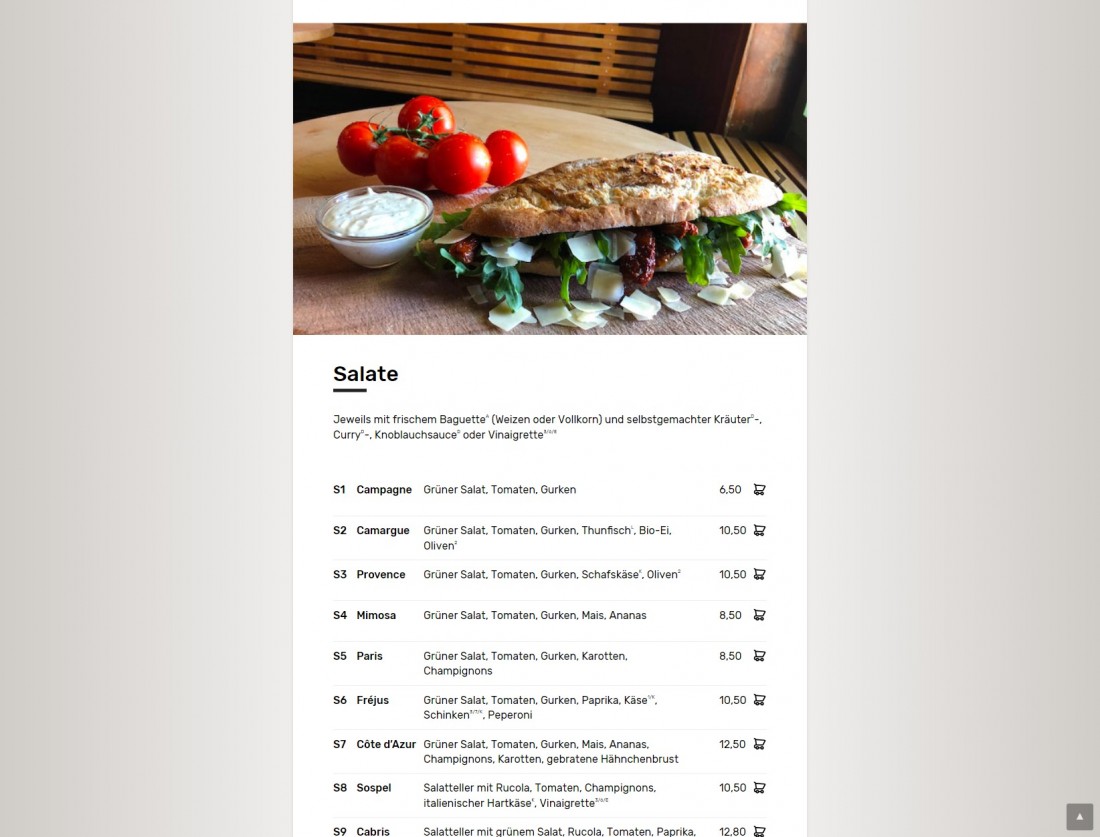Viewport: 1100px width, 837px height.
Task: Add S8 Sospel salad to cart
Action: click(759, 789)
